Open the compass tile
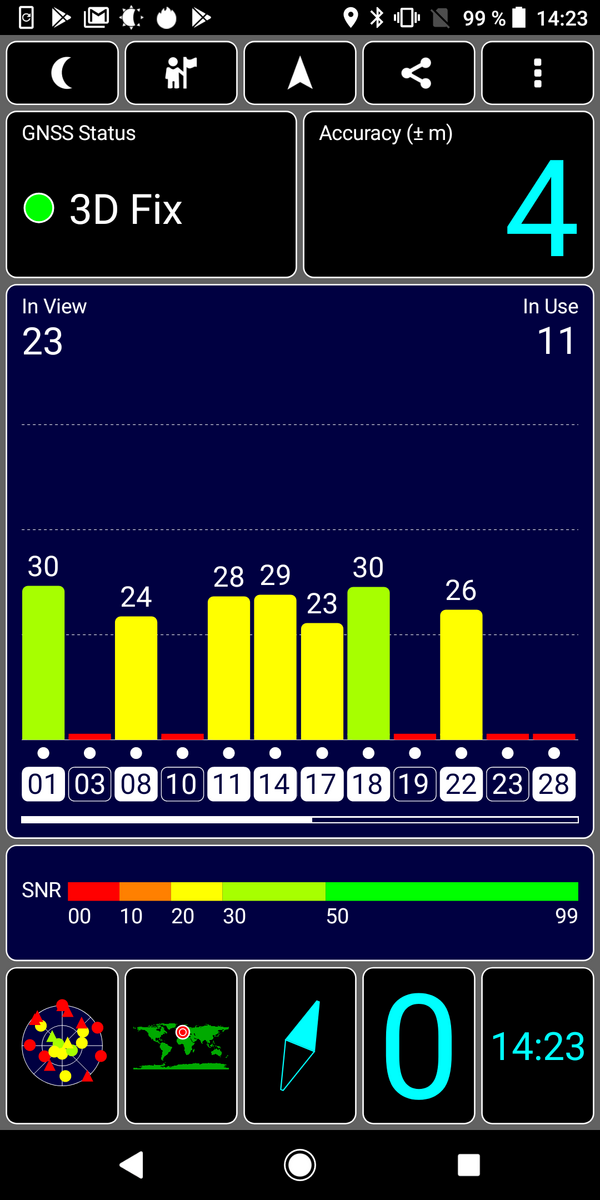The height and width of the screenshot is (1200, 600). [x=300, y=1045]
